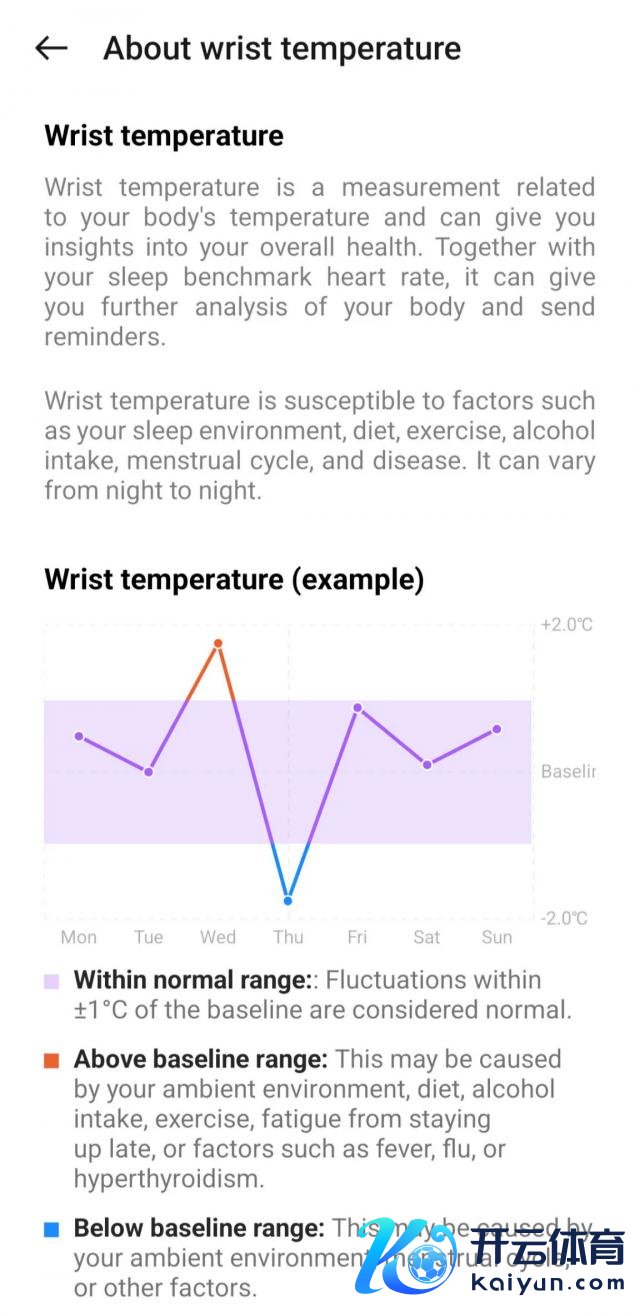The height and width of the screenshot is (1316, 640).
Task: Go back from About wrist temperature
Action: click(51, 48)
